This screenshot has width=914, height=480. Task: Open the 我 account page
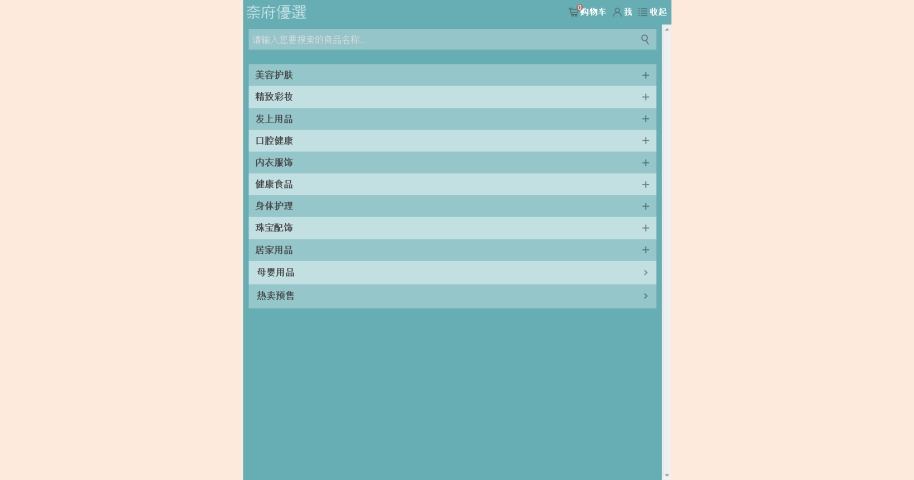point(623,12)
